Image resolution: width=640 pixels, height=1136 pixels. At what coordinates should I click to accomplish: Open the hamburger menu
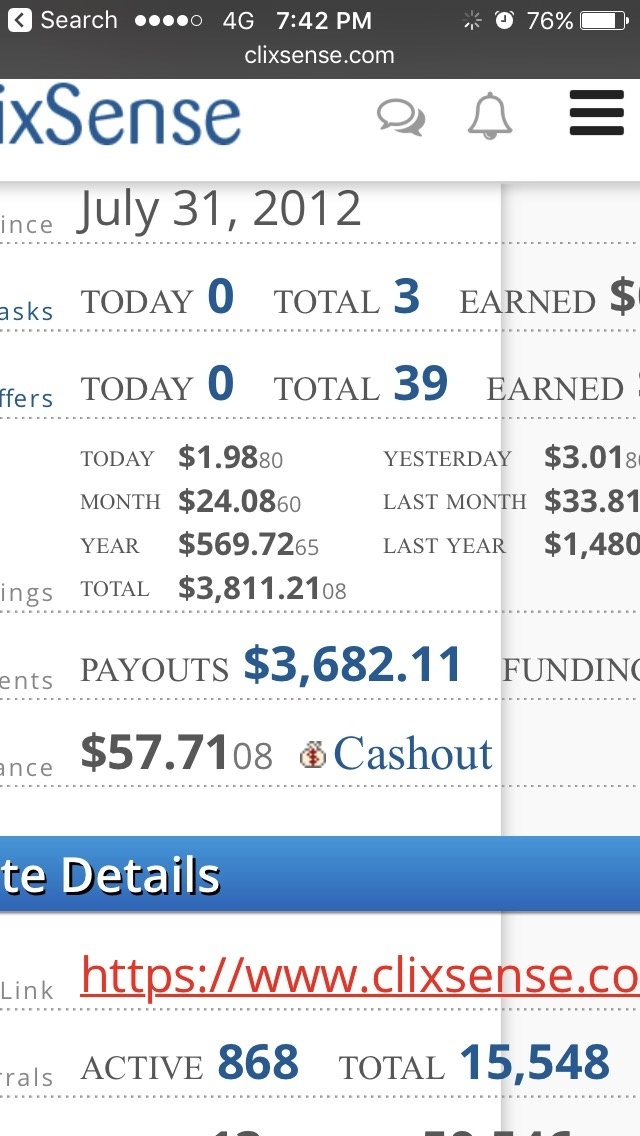(596, 113)
